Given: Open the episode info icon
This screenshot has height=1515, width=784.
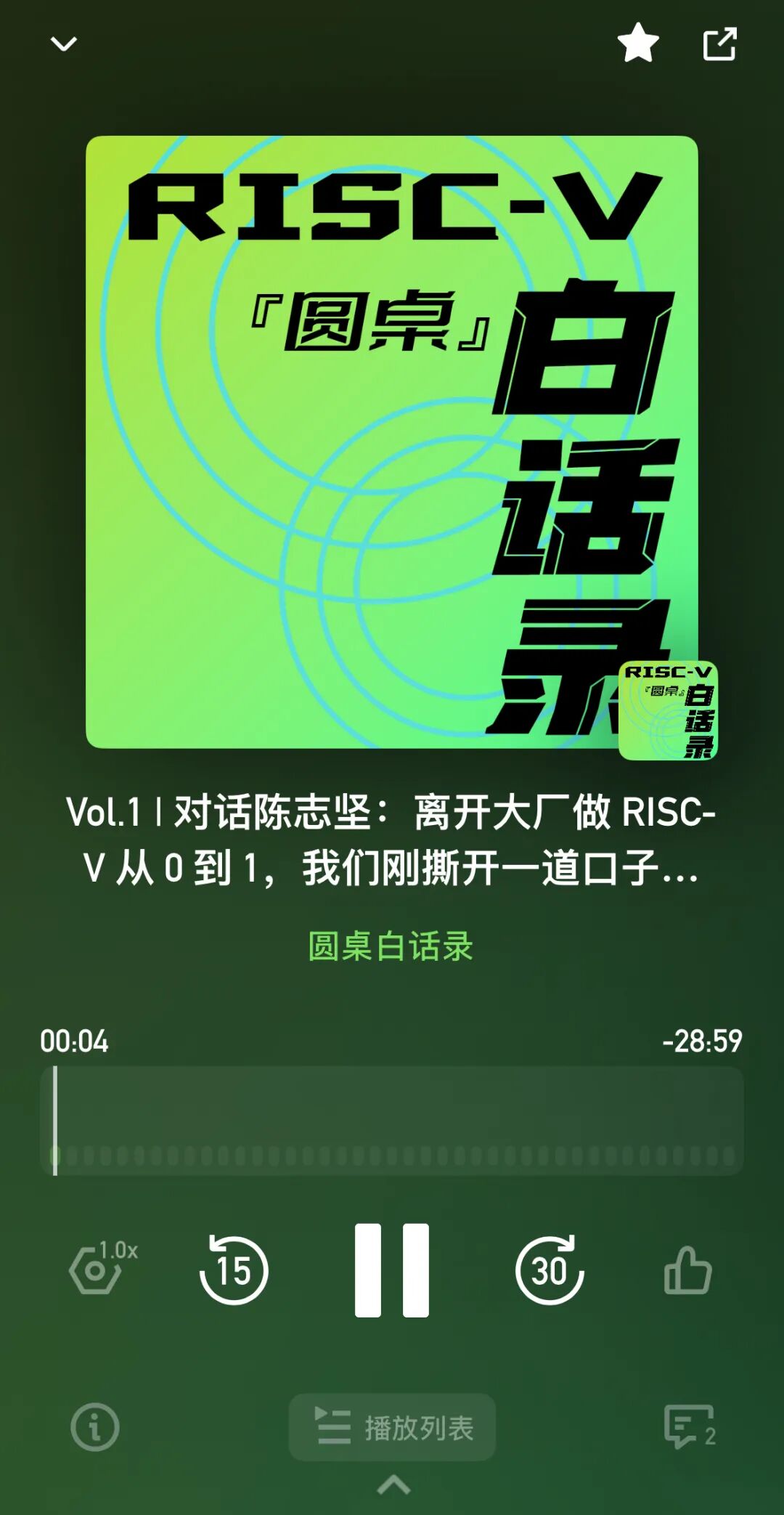Looking at the screenshot, I should click(94, 1427).
